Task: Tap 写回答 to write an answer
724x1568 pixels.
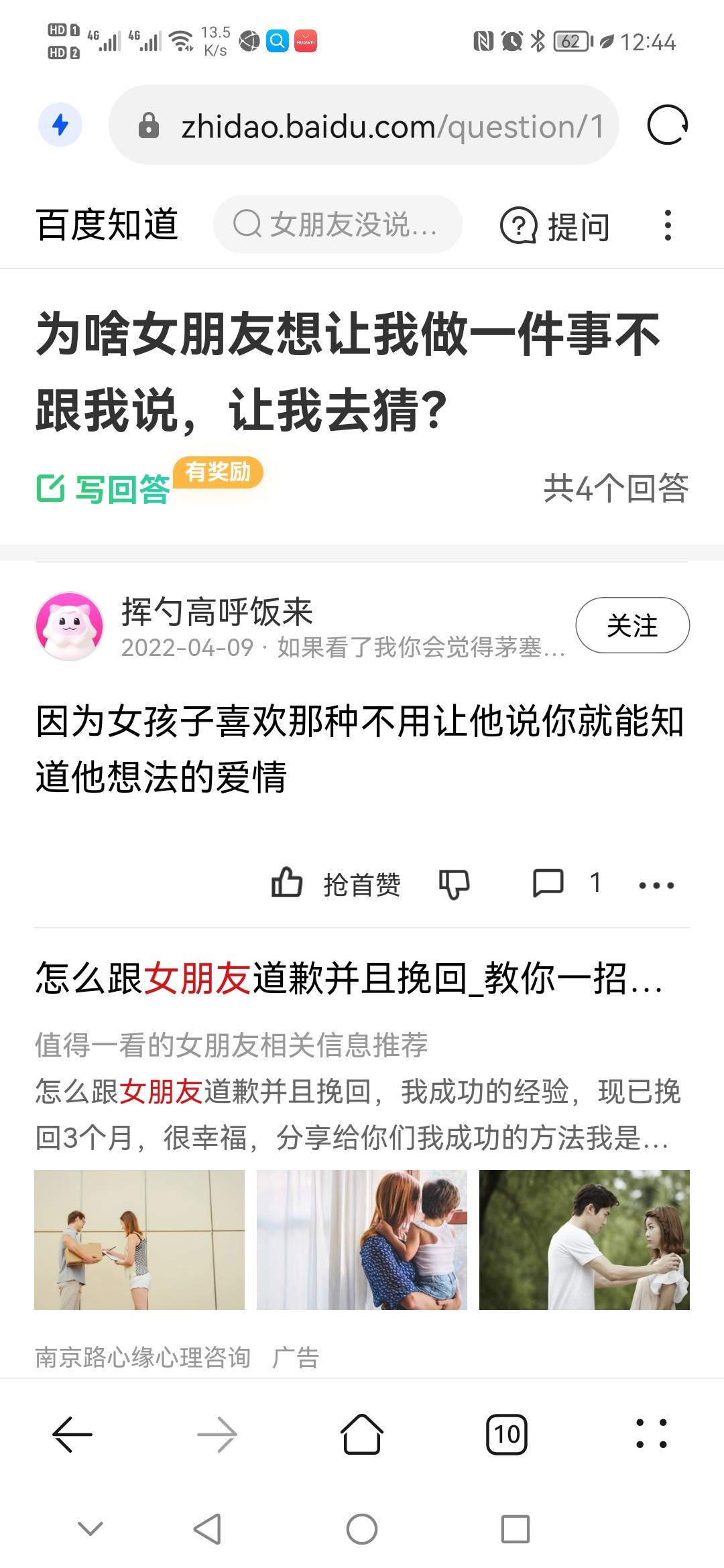Action: point(104,488)
